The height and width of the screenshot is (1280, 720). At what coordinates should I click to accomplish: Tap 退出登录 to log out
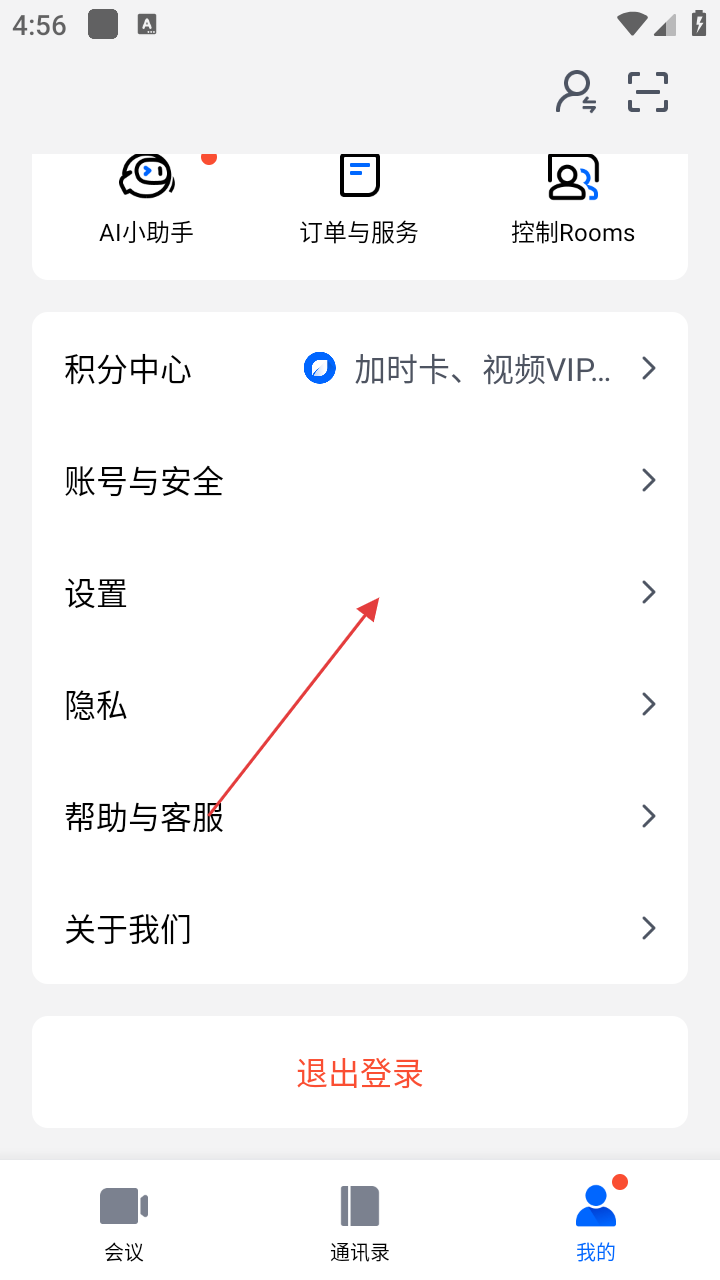[360, 1073]
